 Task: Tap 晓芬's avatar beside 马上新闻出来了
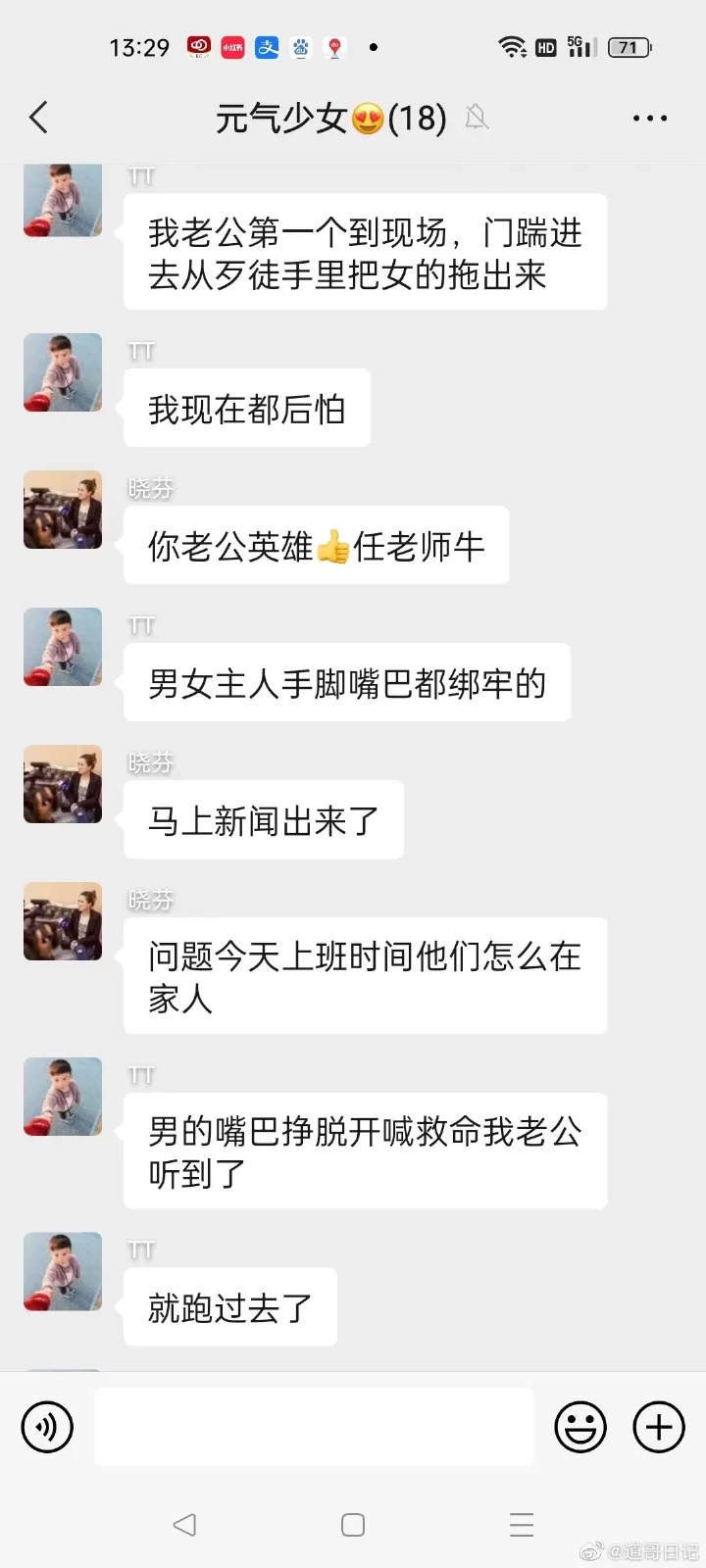[x=63, y=784]
